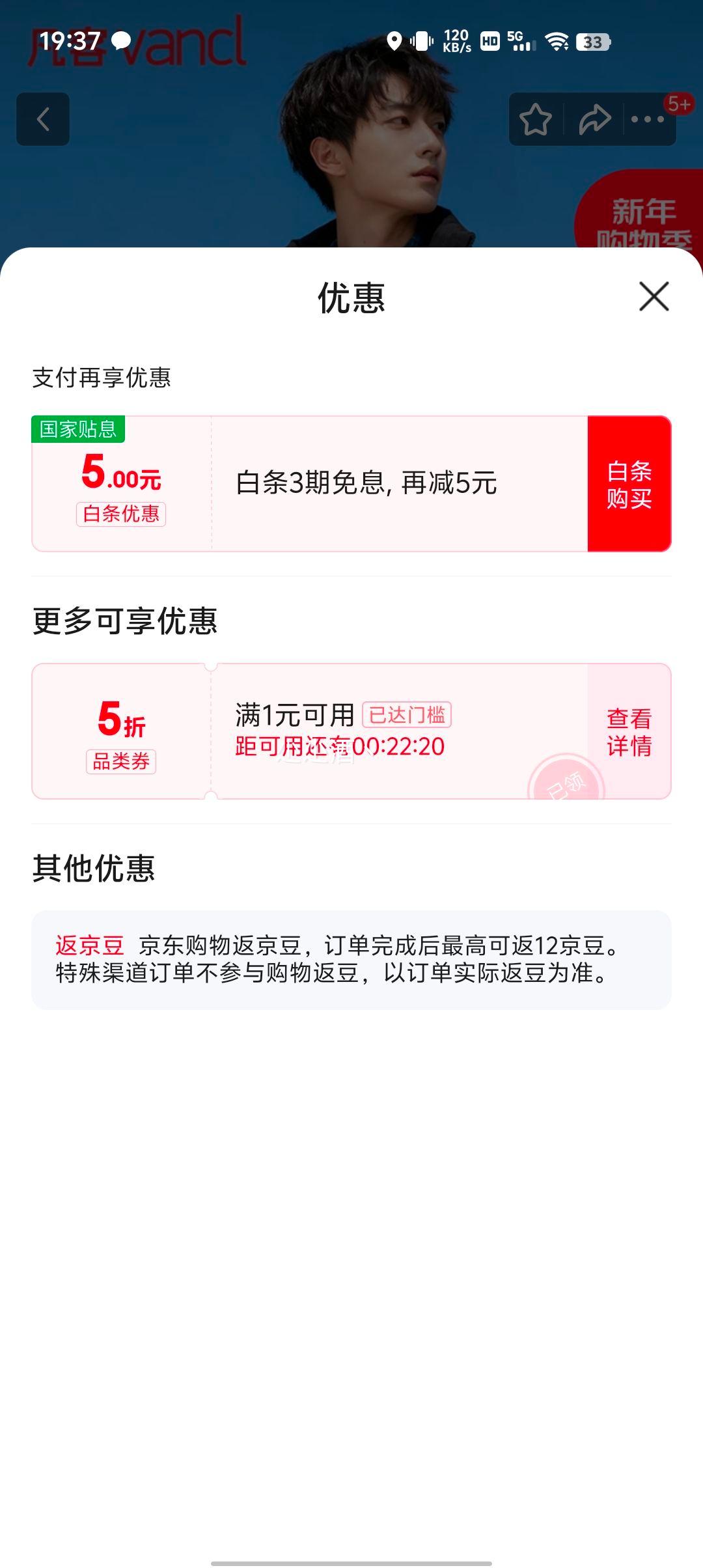Select the star favorite icon
The height and width of the screenshot is (1568, 703).
536,119
